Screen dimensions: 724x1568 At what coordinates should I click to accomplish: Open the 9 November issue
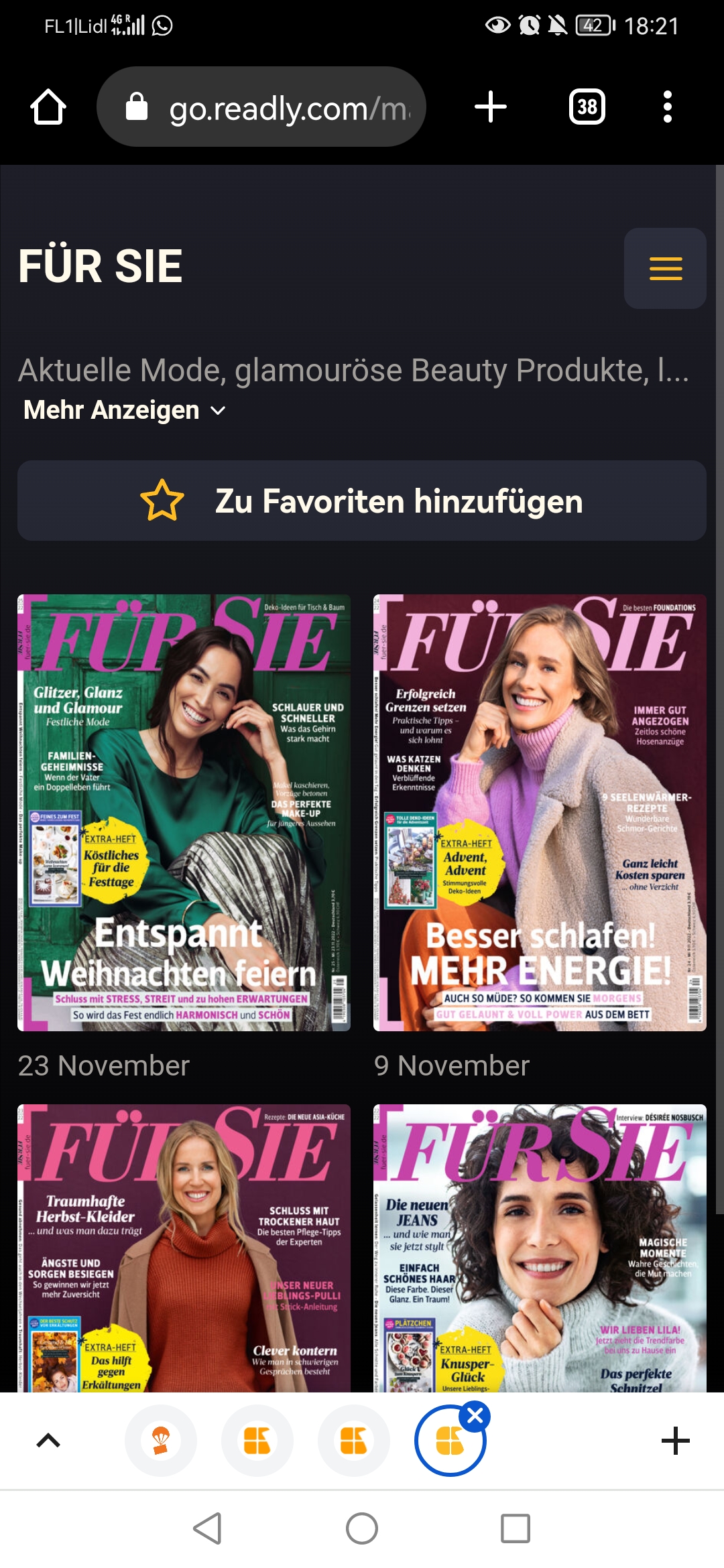tap(540, 812)
